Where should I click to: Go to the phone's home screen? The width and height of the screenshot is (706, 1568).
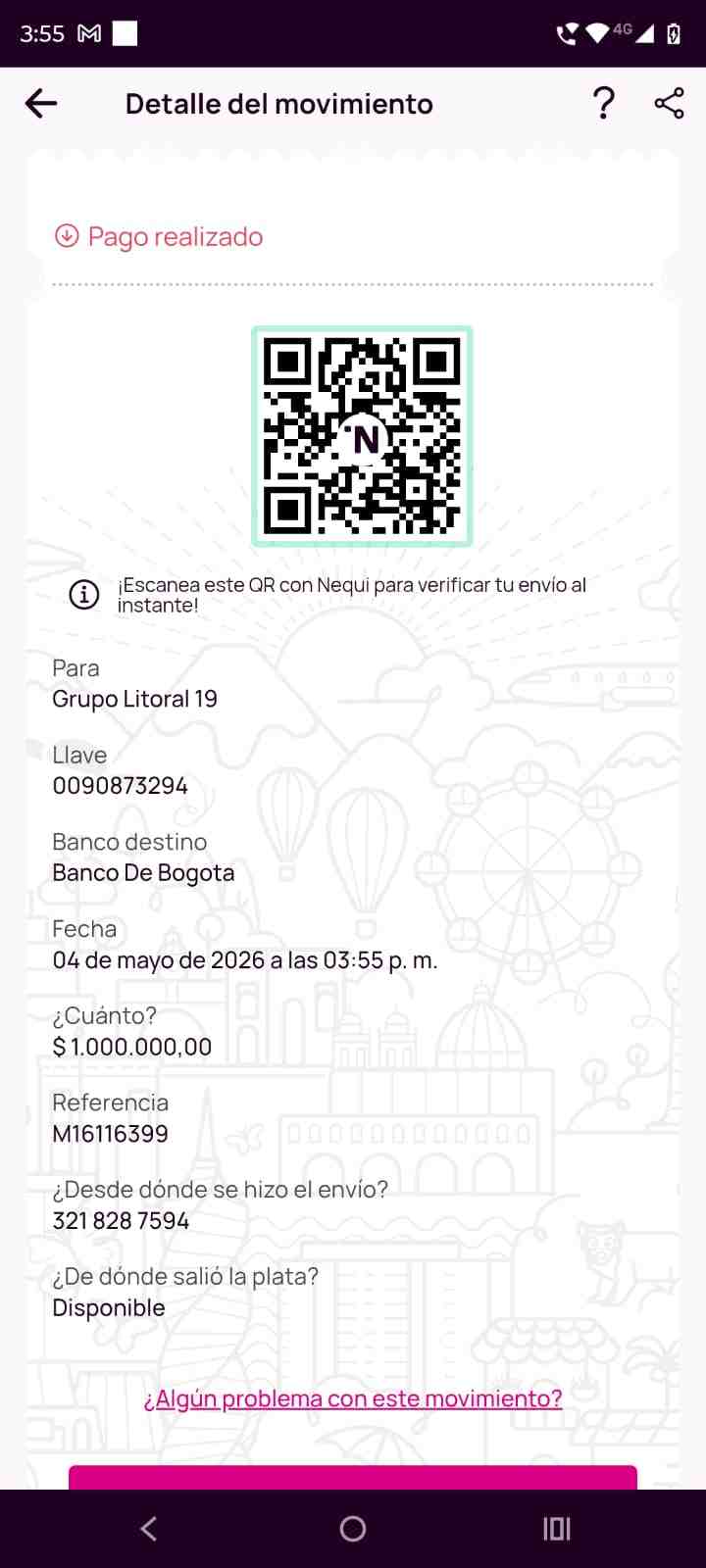tap(353, 1528)
